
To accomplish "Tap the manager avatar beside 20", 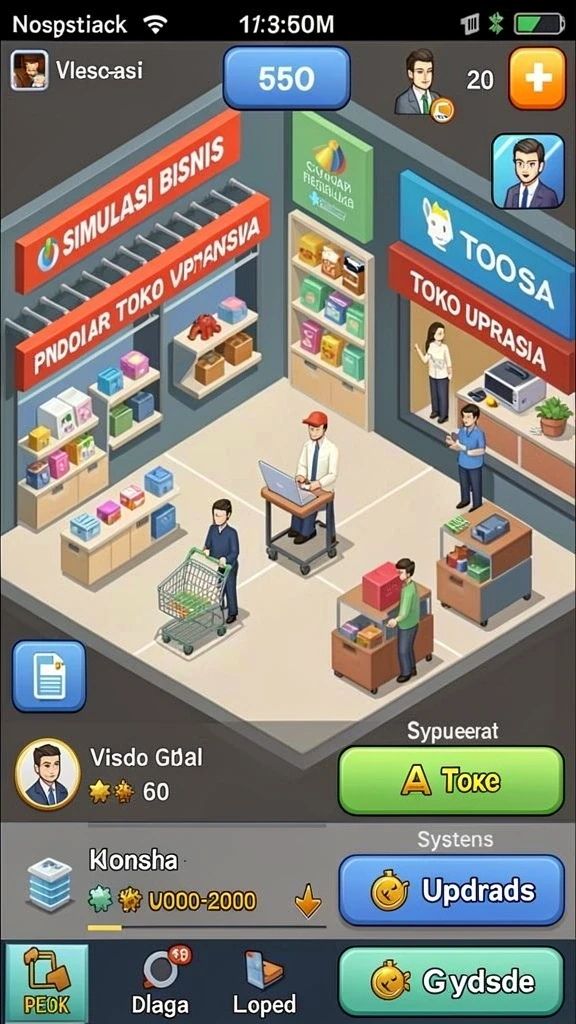I will (x=421, y=84).
